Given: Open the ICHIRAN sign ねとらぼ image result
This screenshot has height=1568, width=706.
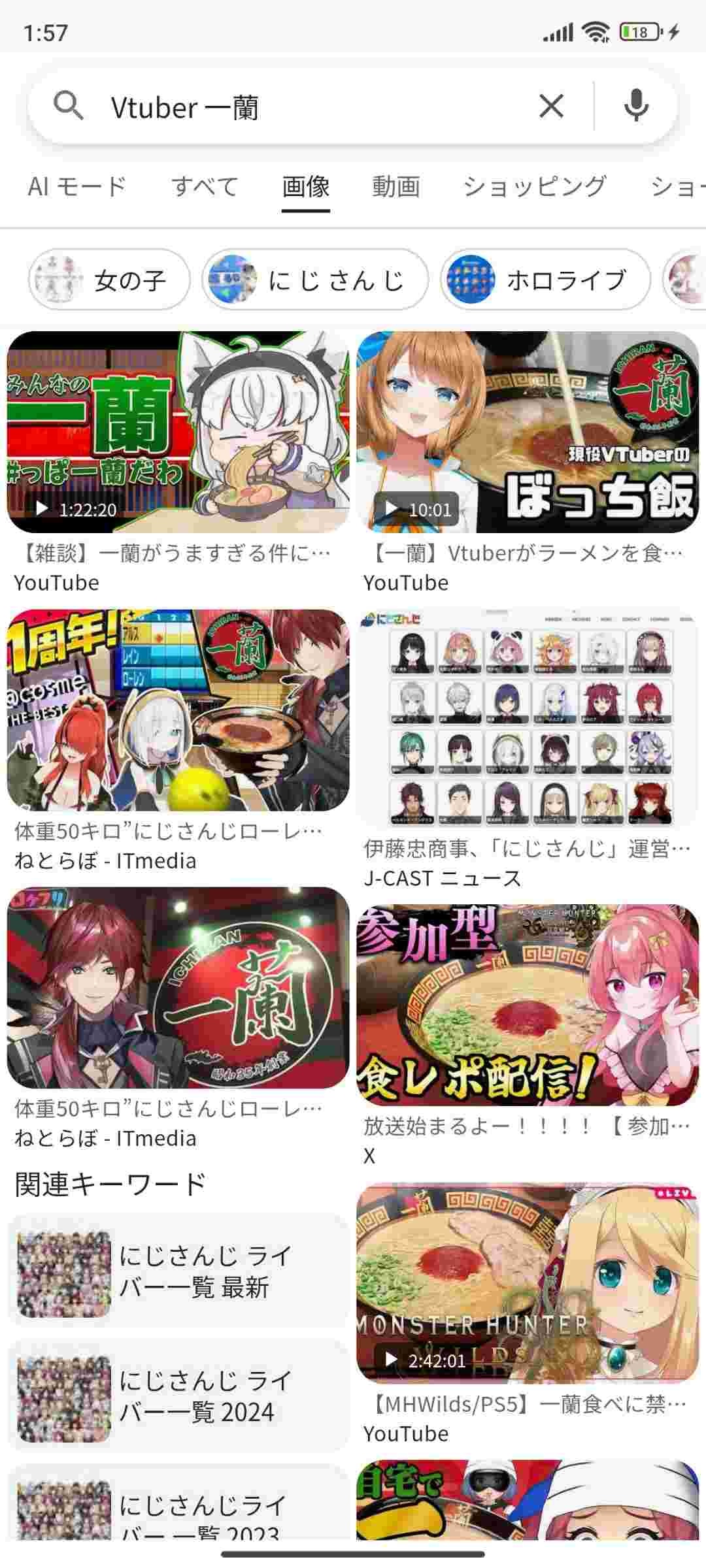Looking at the screenshot, I should (178, 987).
